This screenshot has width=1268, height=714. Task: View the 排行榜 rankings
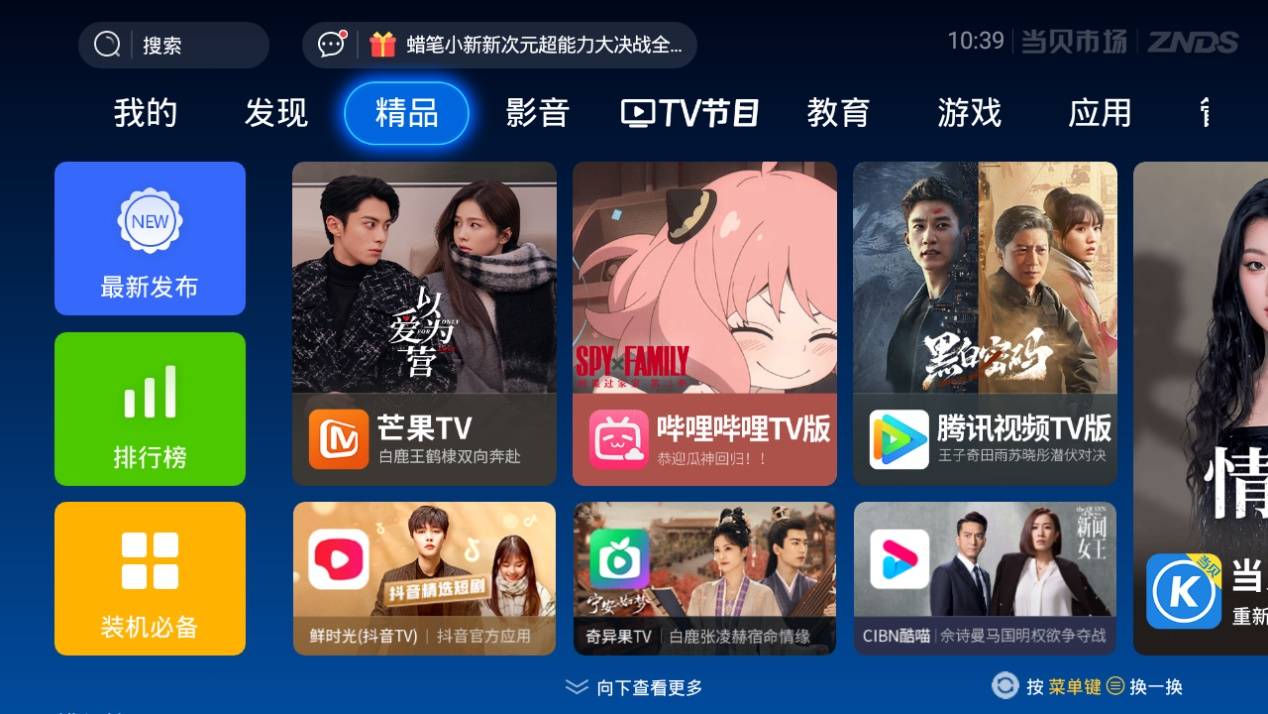(150, 408)
